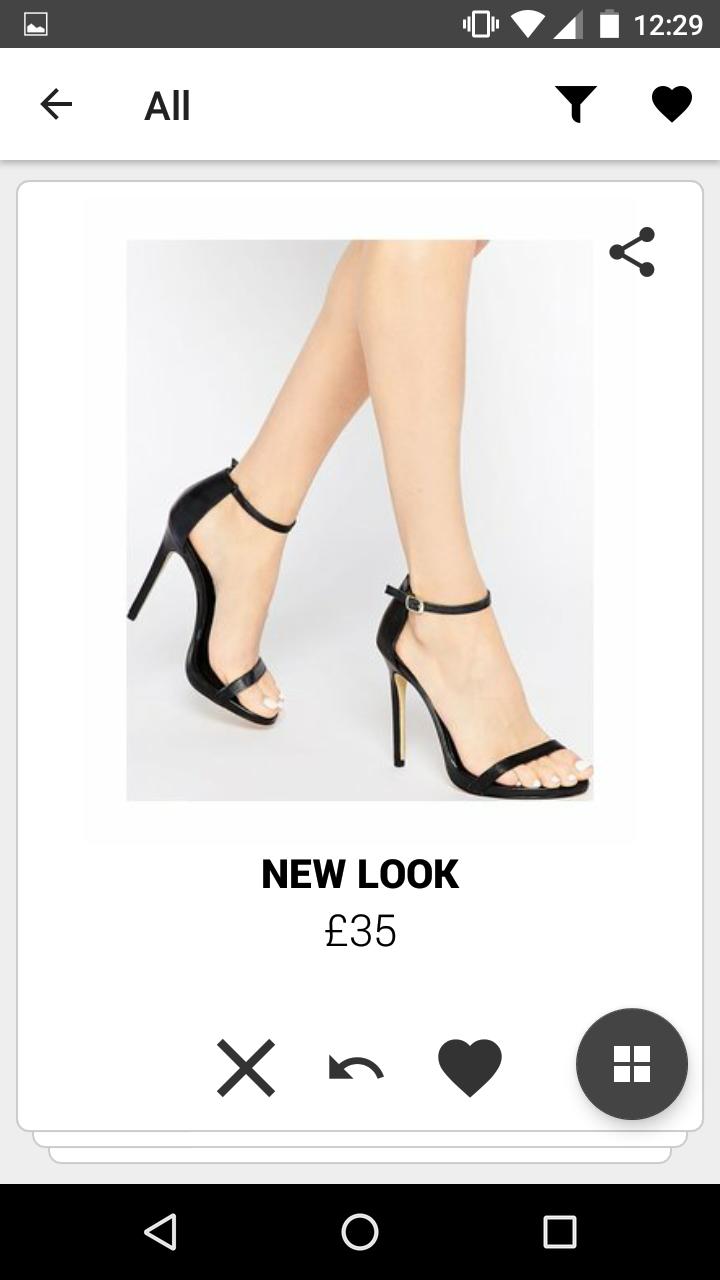720x1280 pixels.
Task: Reject this item with the X
Action: click(x=246, y=1068)
